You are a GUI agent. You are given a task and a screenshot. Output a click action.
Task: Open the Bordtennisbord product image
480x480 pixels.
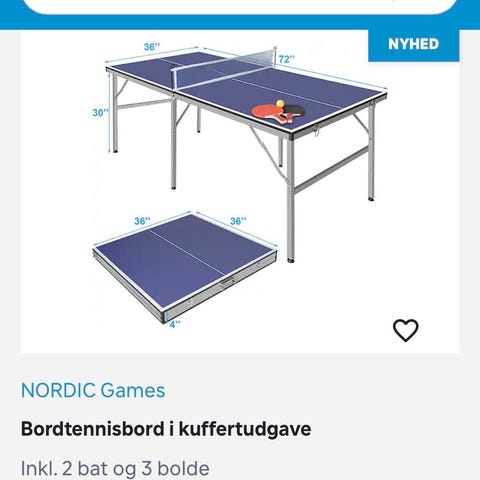click(x=240, y=192)
